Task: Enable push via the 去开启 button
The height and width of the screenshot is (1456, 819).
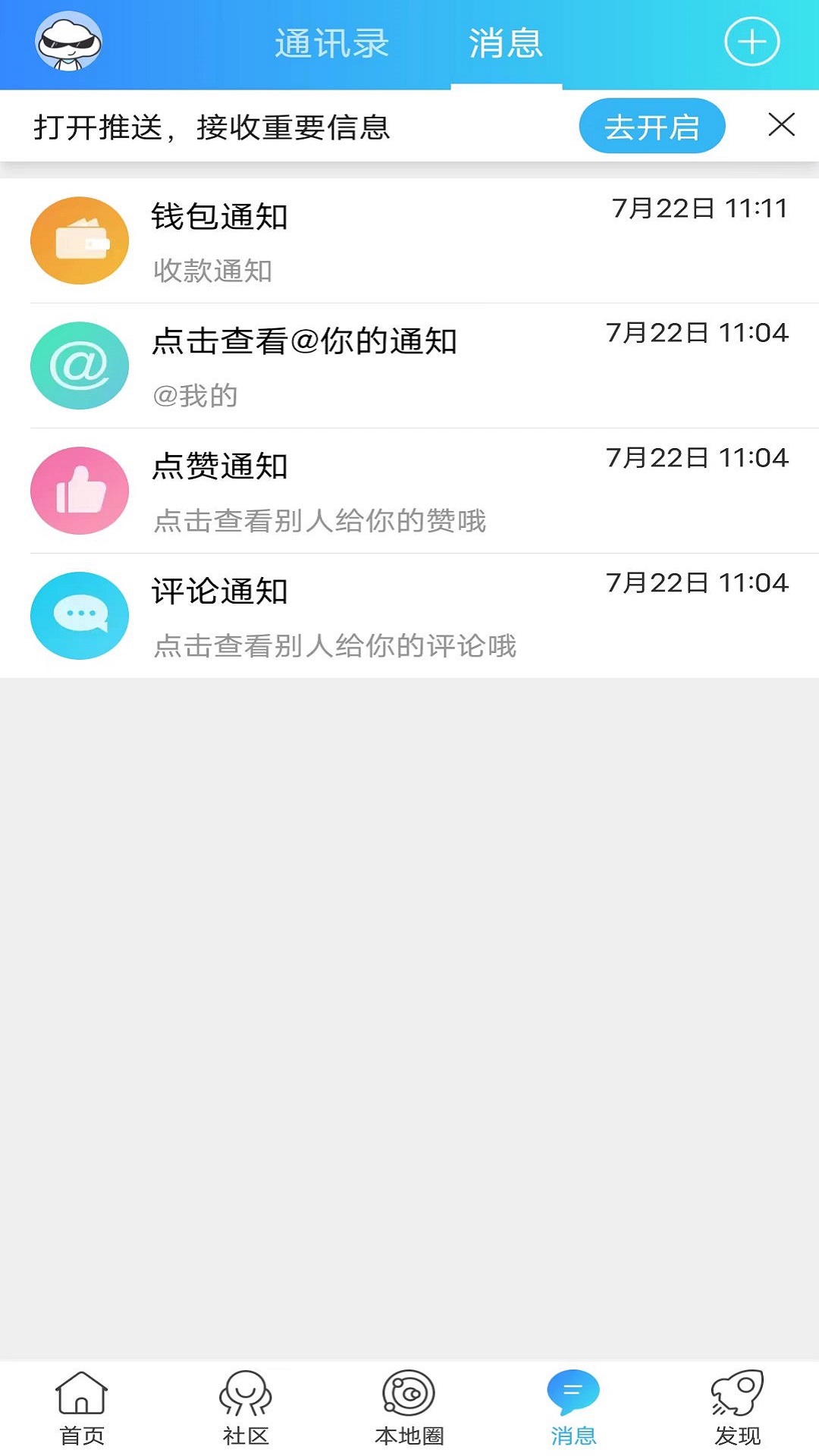Action: 651,126
